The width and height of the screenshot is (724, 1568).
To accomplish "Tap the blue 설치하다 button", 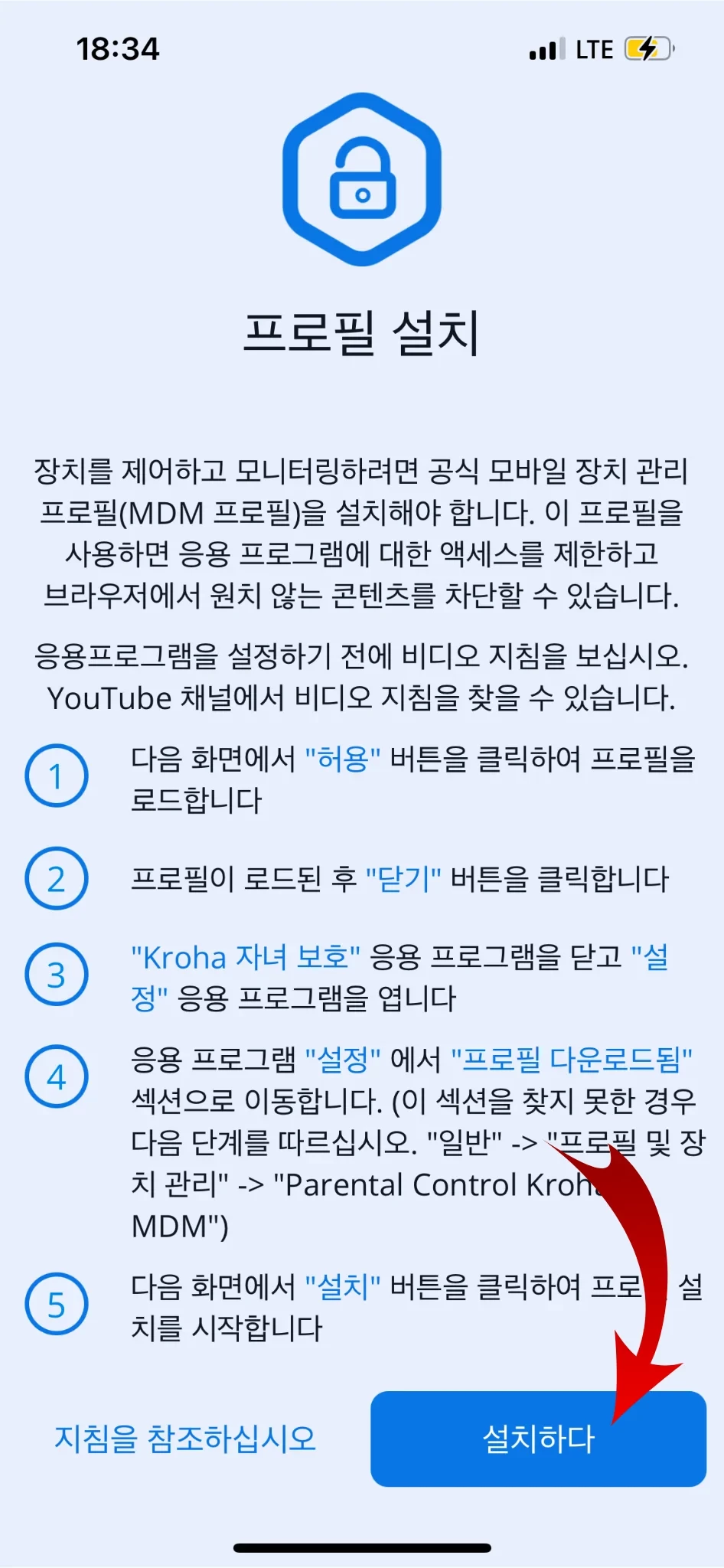I will click(537, 1439).
